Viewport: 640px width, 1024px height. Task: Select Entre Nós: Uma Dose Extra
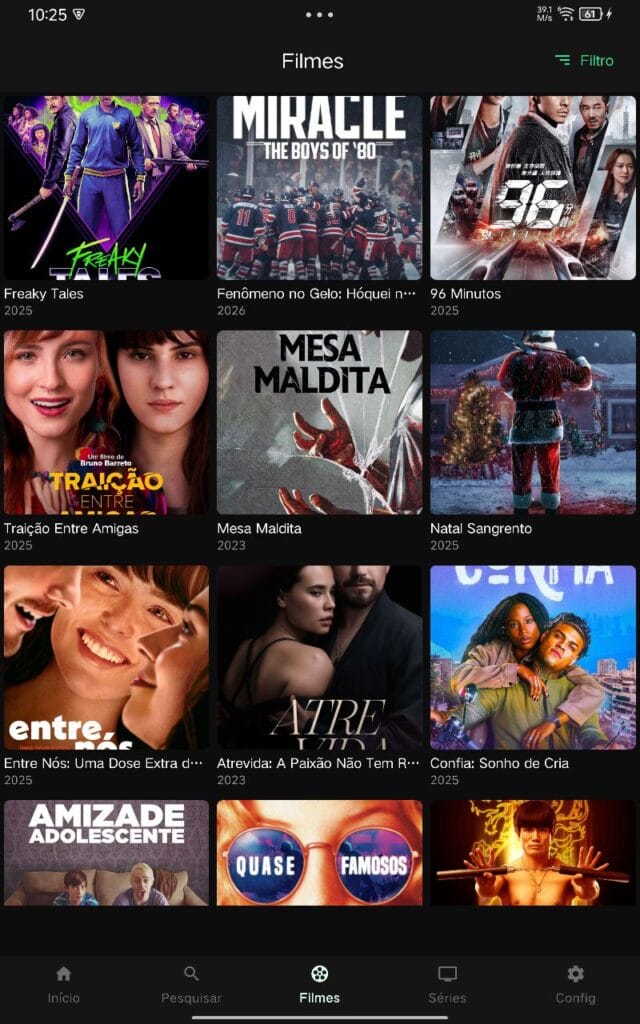[x=106, y=657]
